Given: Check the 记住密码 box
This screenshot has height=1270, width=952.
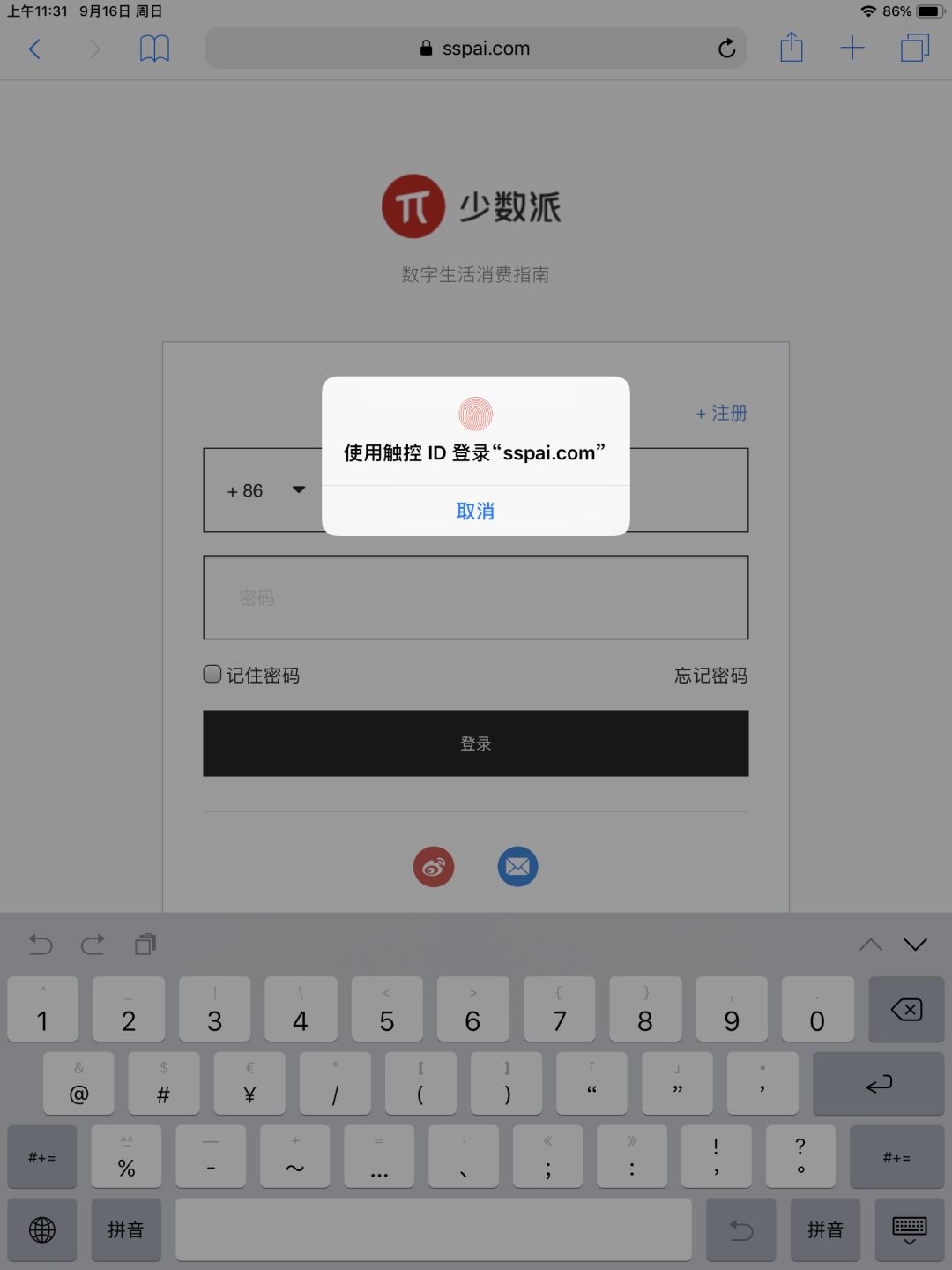Looking at the screenshot, I should [x=212, y=674].
